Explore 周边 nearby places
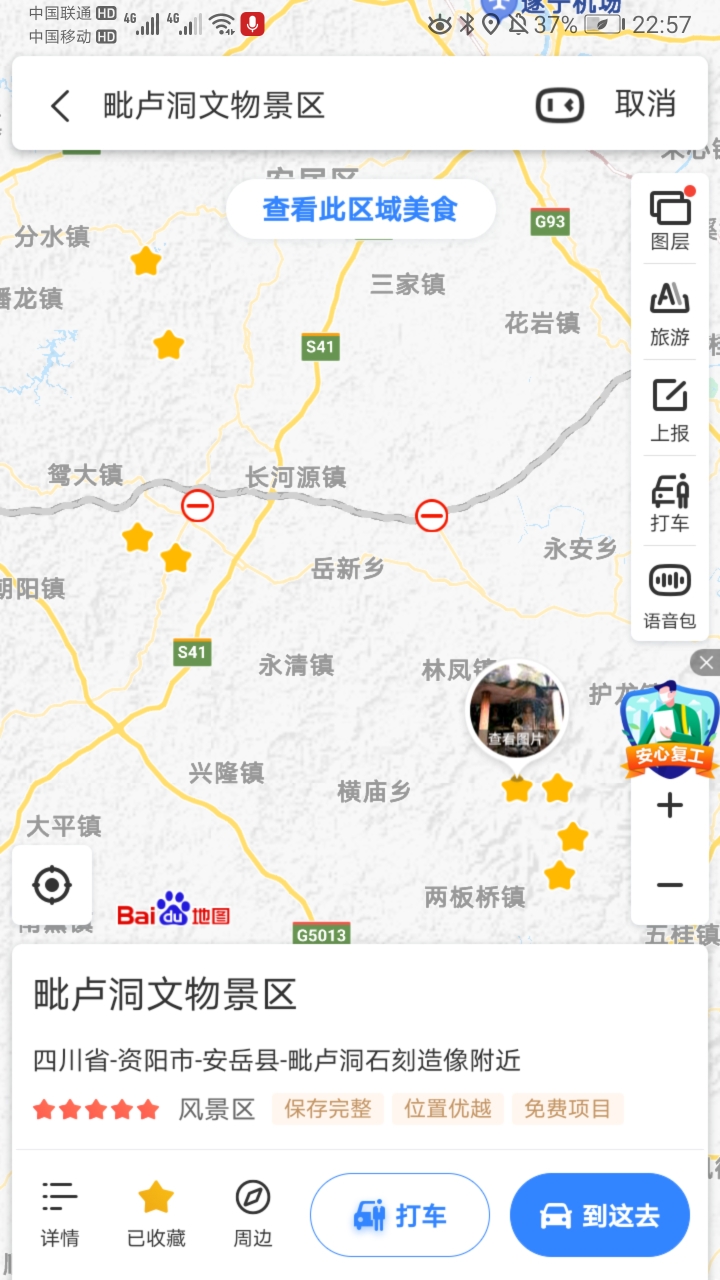 click(253, 1214)
